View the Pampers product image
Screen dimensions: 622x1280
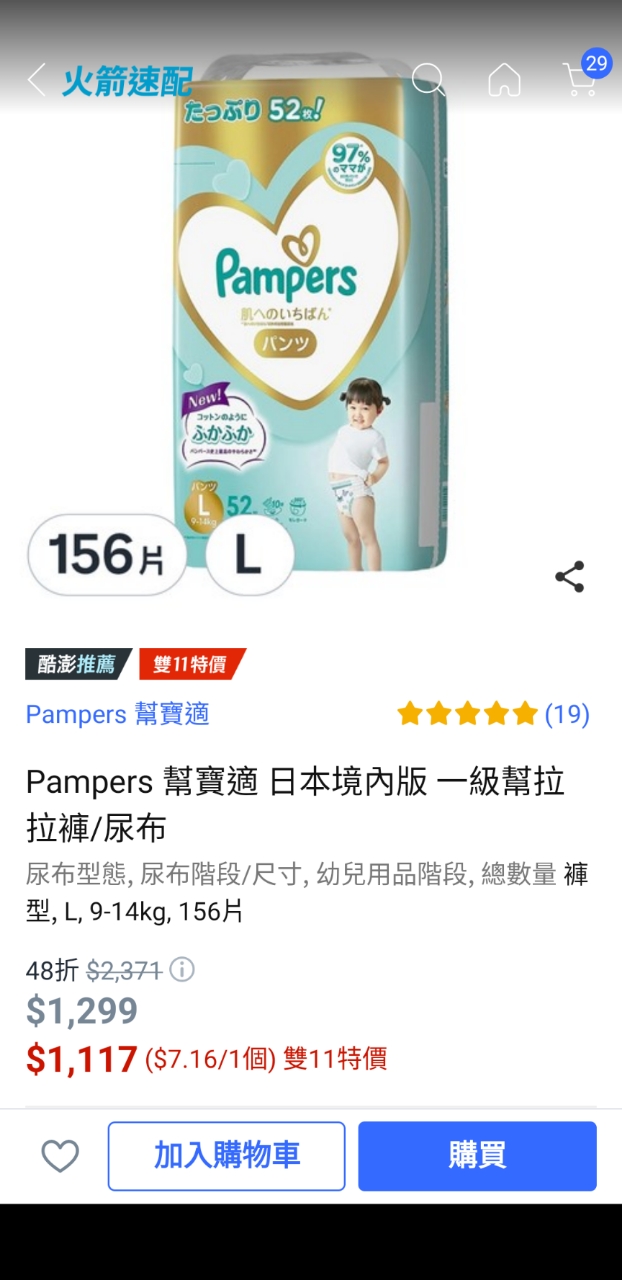(310, 310)
